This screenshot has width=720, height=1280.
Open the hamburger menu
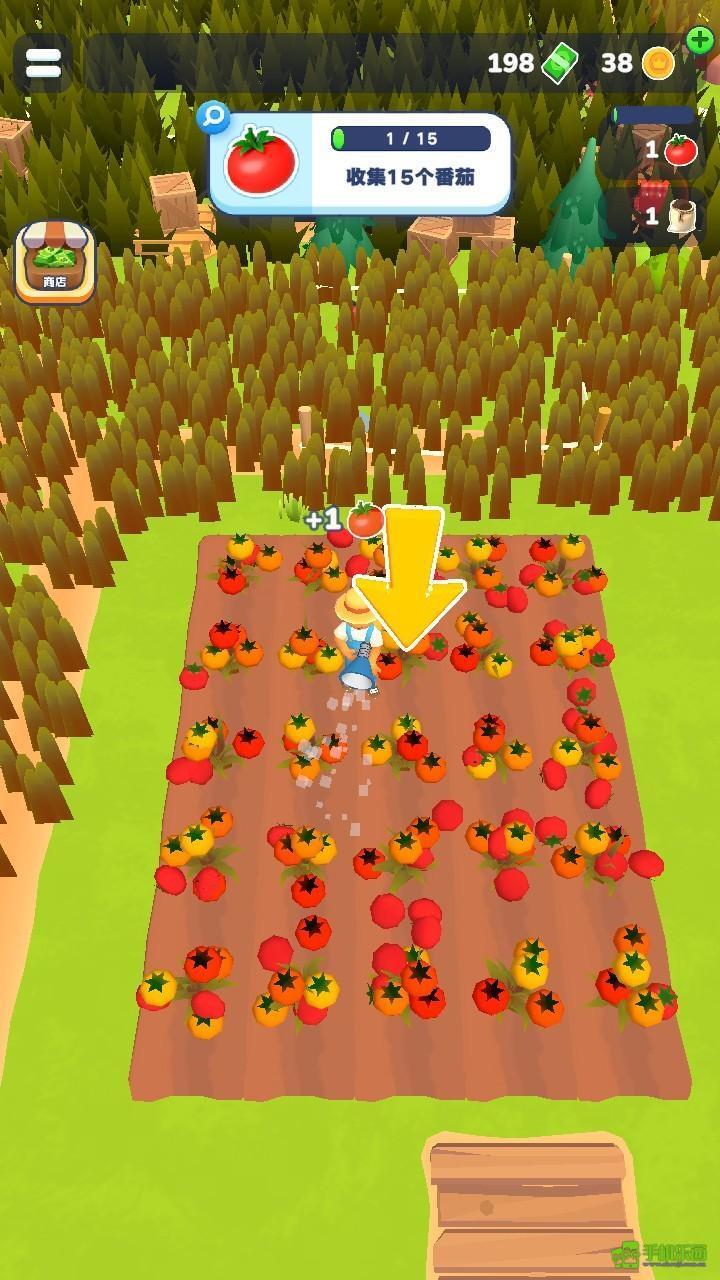coord(43,63)
